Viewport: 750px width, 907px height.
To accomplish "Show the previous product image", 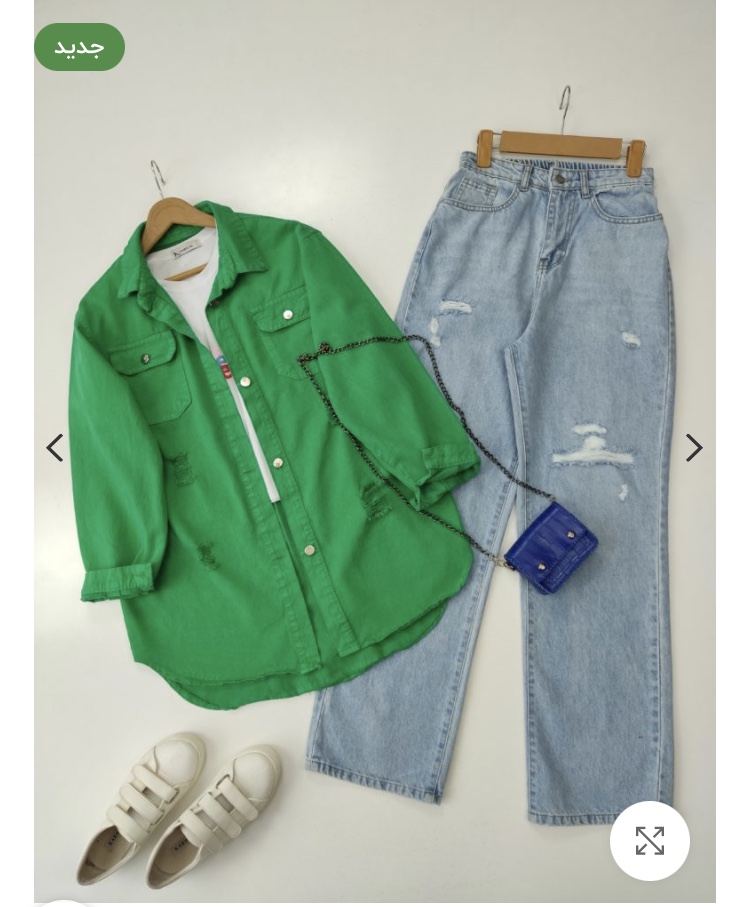I will 55,448.
